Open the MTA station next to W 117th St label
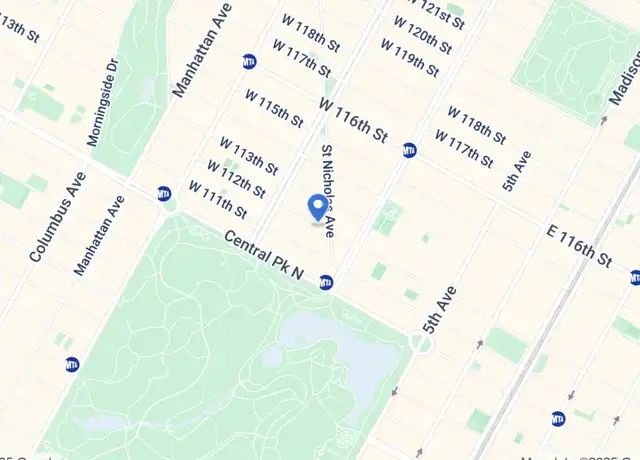 [250, 61]
